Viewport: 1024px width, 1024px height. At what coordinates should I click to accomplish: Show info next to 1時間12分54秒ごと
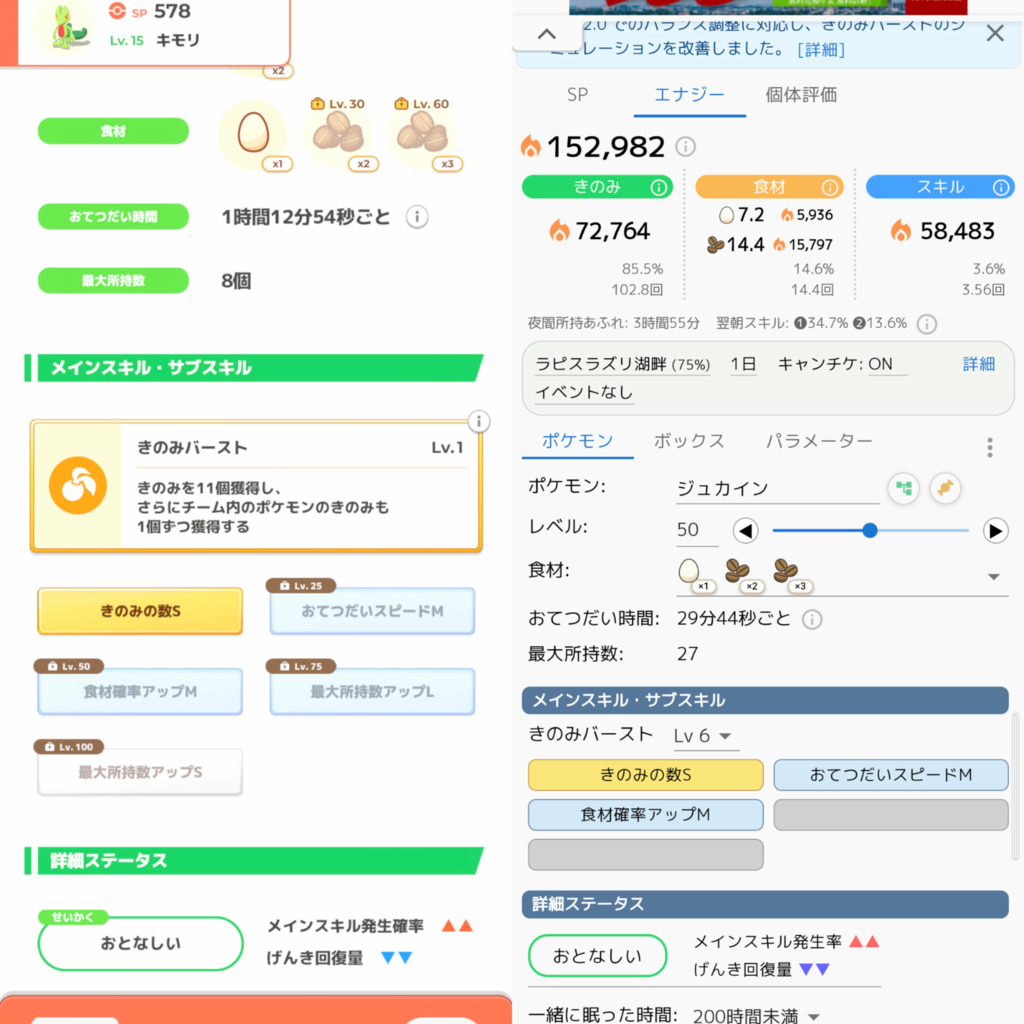point(418,217)
